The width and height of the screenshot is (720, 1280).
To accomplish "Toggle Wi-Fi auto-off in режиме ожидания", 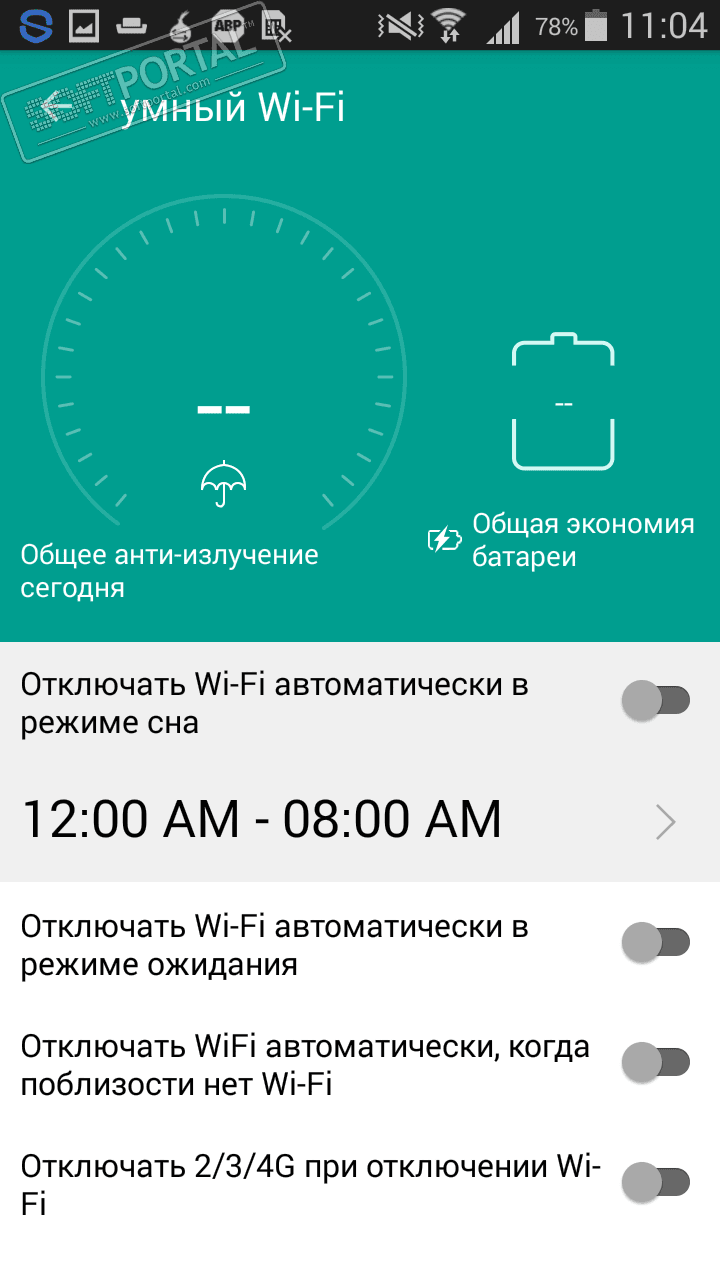I will (x=656, y=942).
